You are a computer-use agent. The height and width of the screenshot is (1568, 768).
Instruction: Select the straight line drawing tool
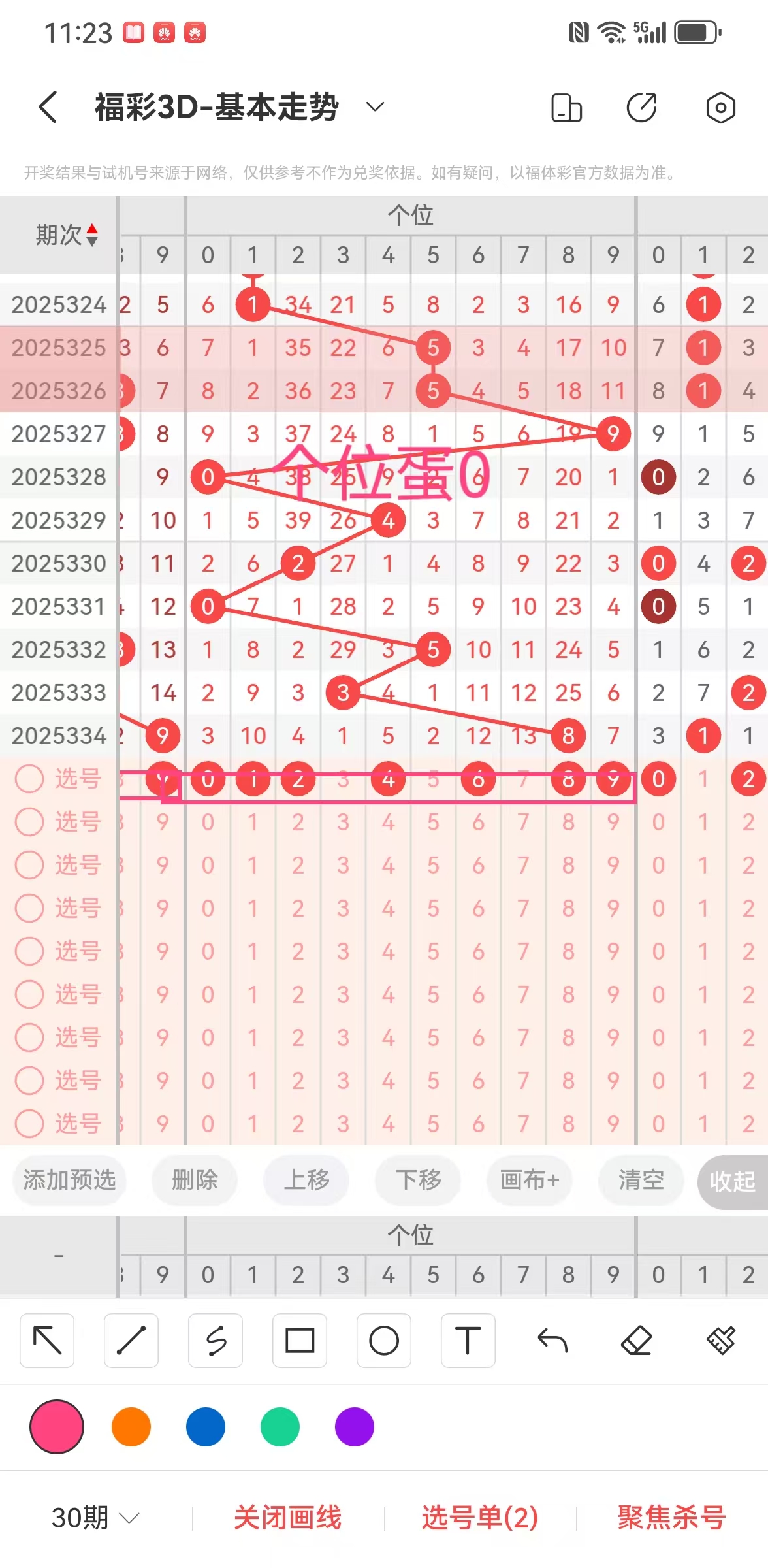(131, 1341)
